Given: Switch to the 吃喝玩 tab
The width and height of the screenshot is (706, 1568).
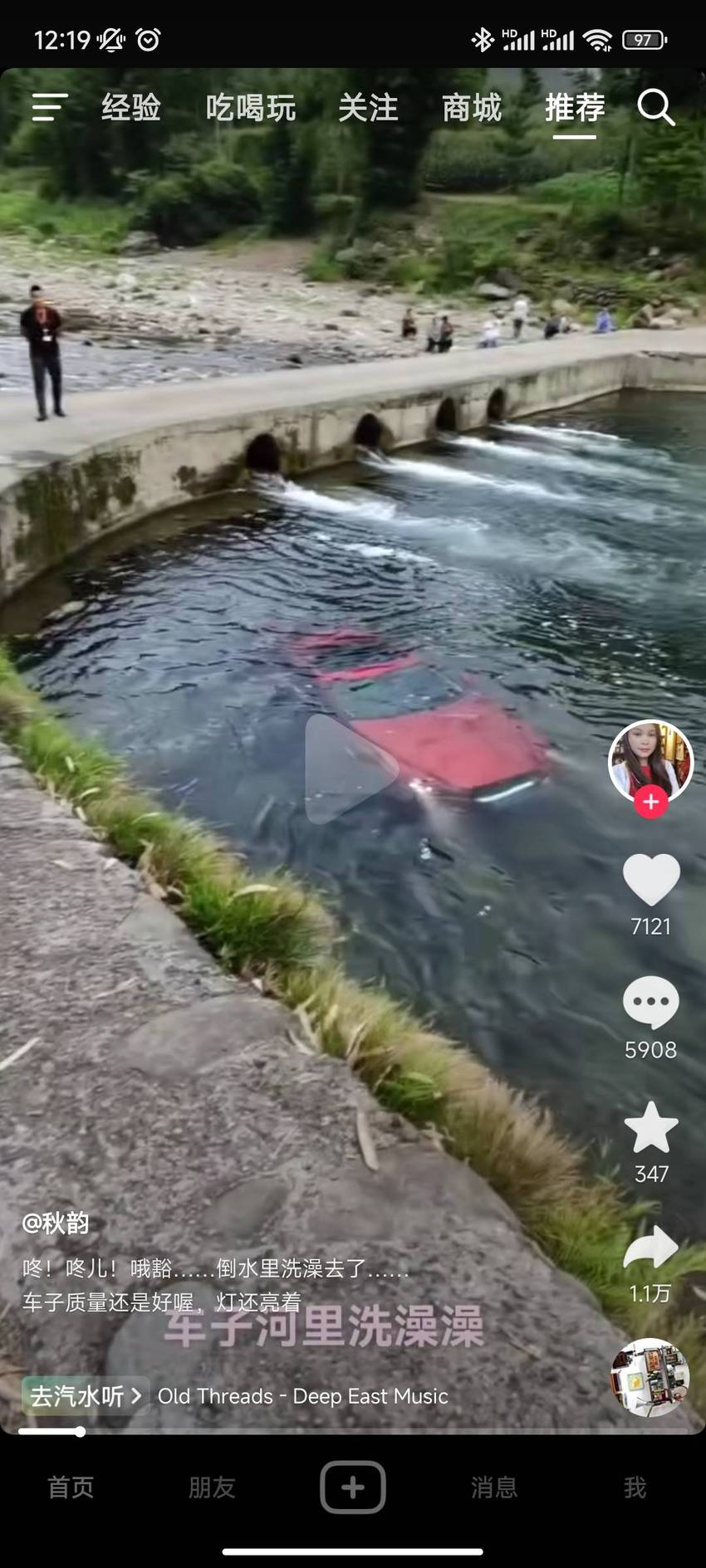Looking at the screenshot, I should [251, 108].
